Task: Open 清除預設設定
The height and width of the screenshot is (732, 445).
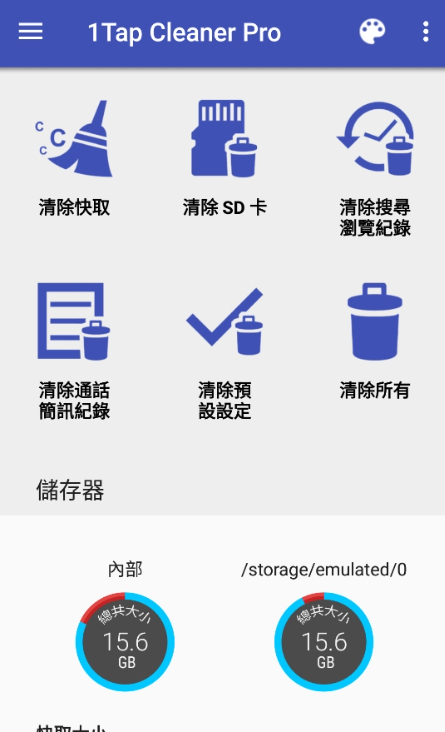Action: [225, 351]
